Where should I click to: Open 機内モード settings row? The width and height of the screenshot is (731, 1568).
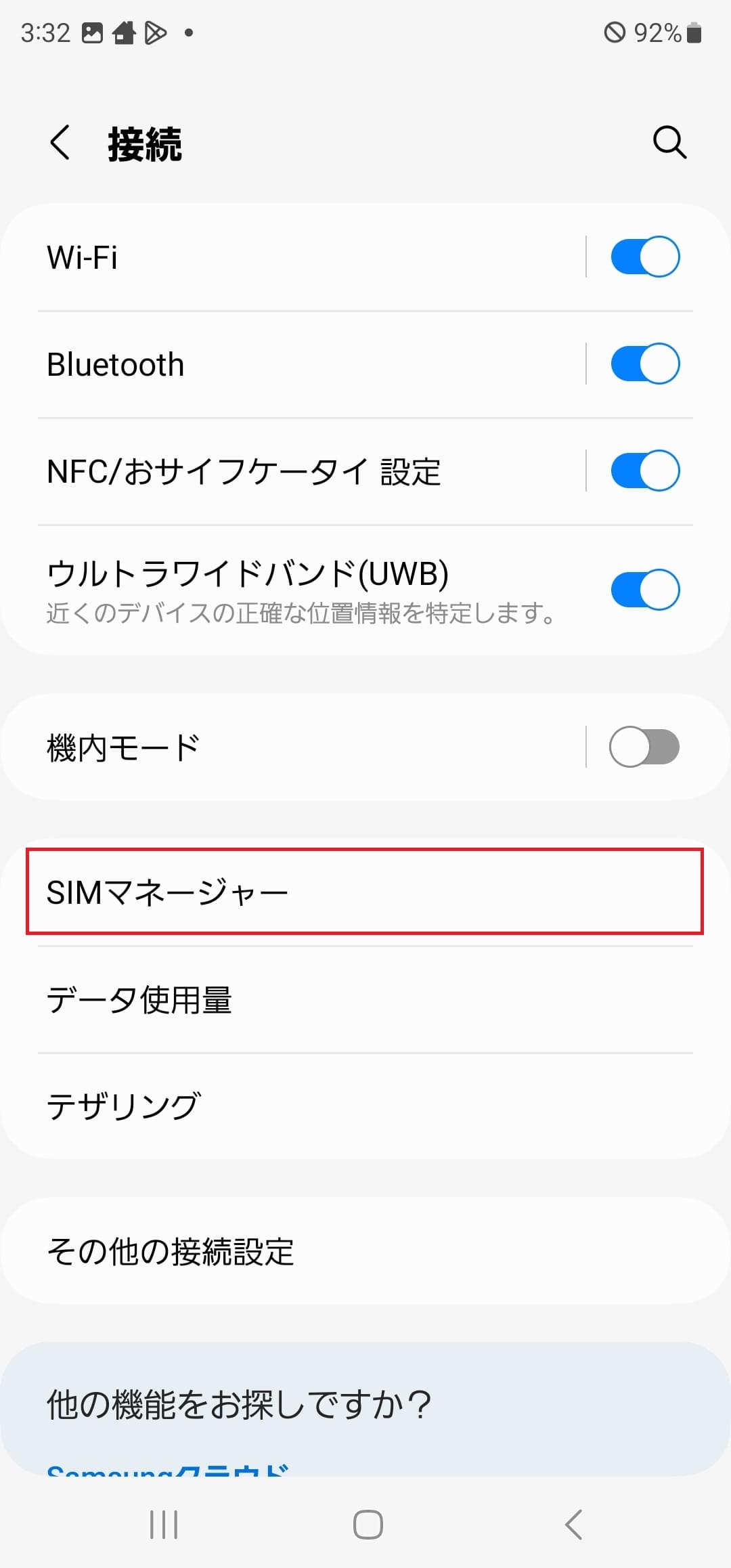311,747
